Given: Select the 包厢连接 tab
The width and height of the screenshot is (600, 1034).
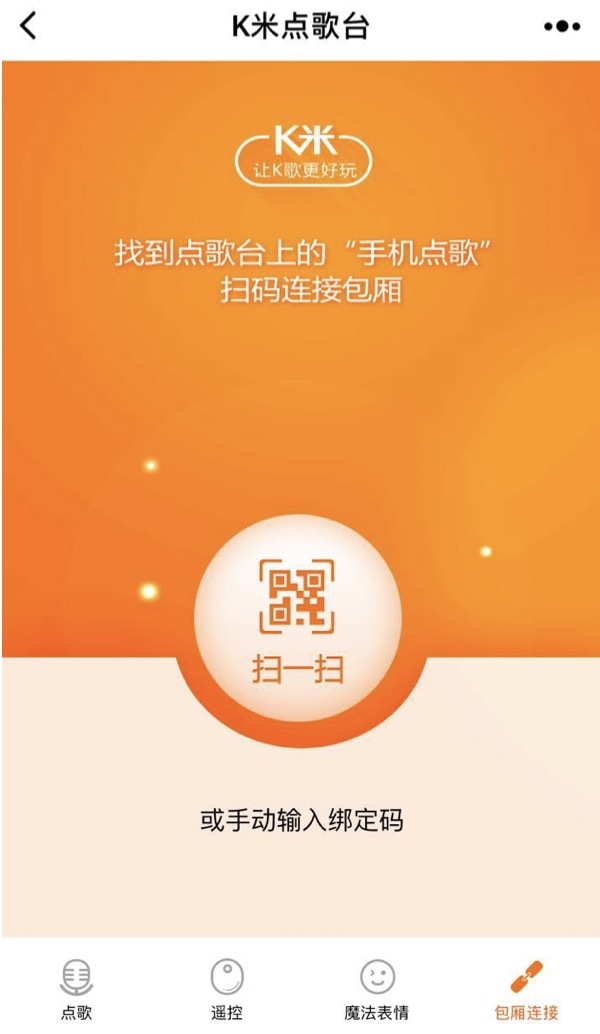Looking at the screenshot, I should pos(526,989).
